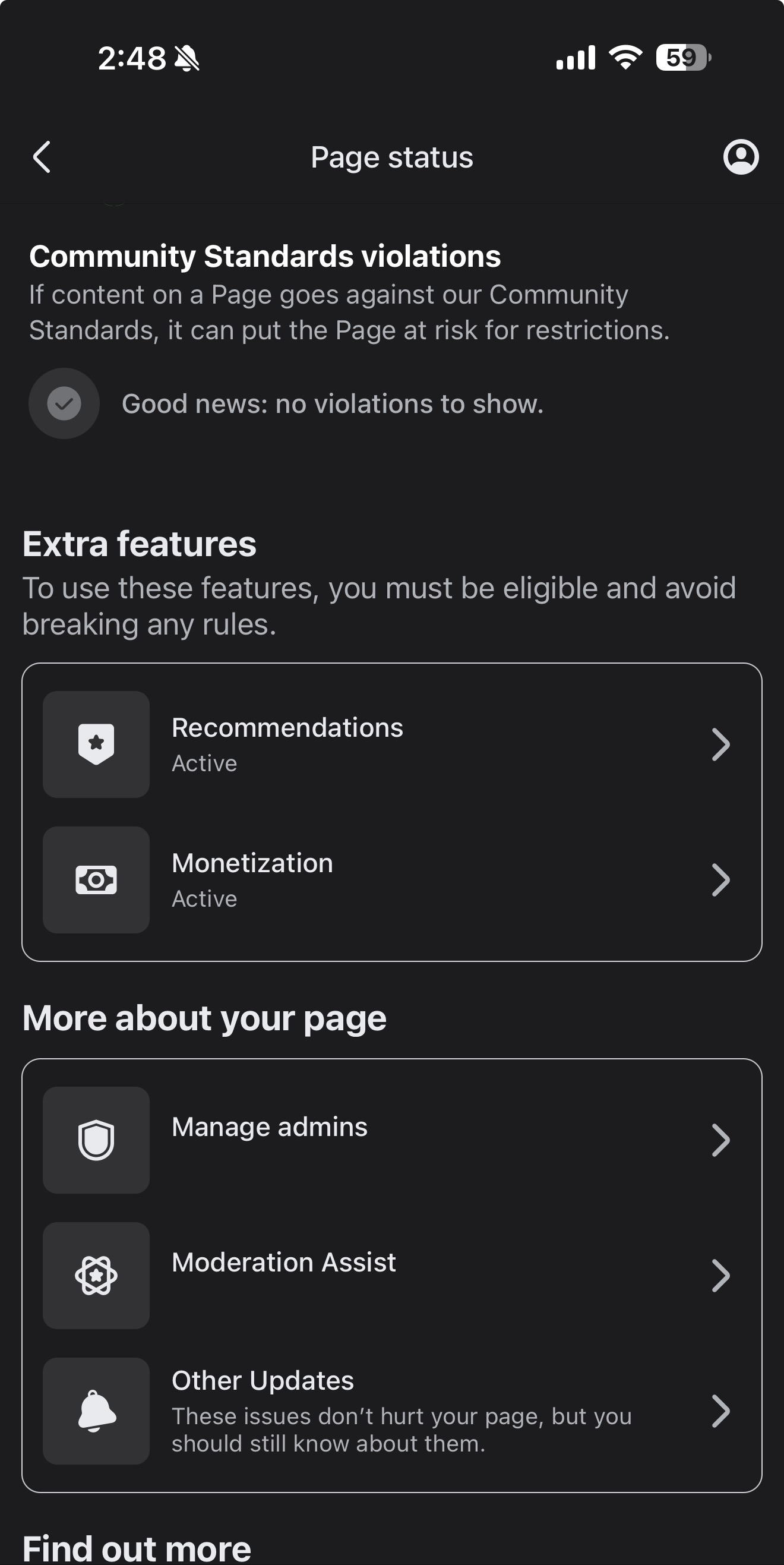784x1565 pixels.
Task: Open Moderation Assist
Action: (391, 1275)
